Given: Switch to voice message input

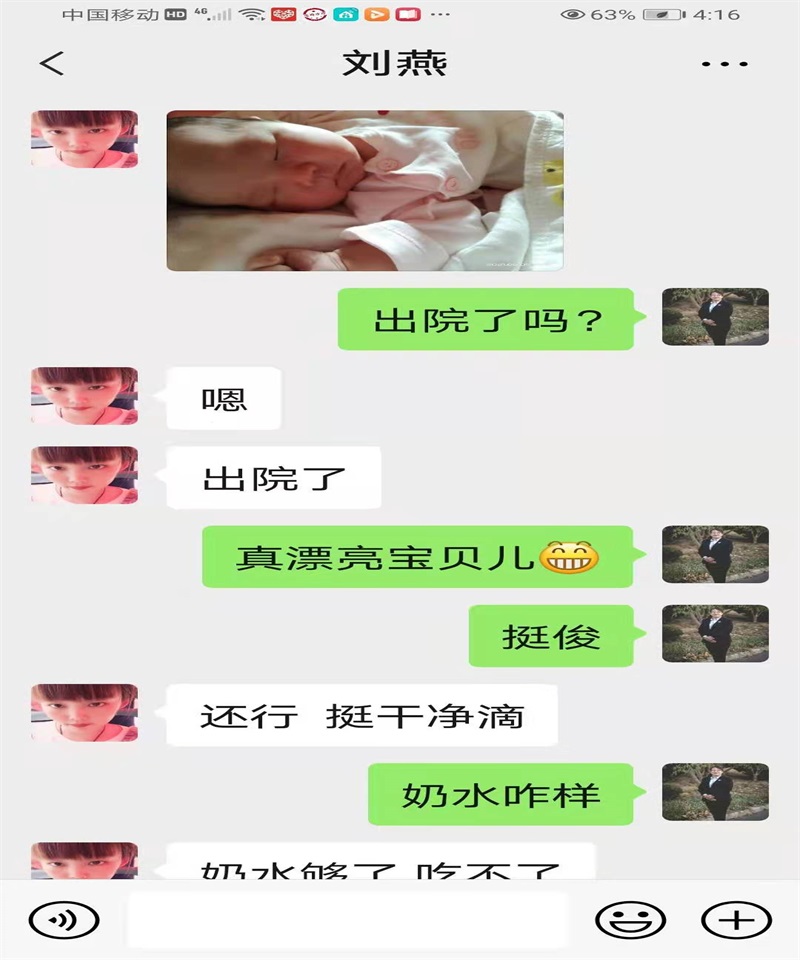Looking at the screenshot, I should click(x=64, y=919).
